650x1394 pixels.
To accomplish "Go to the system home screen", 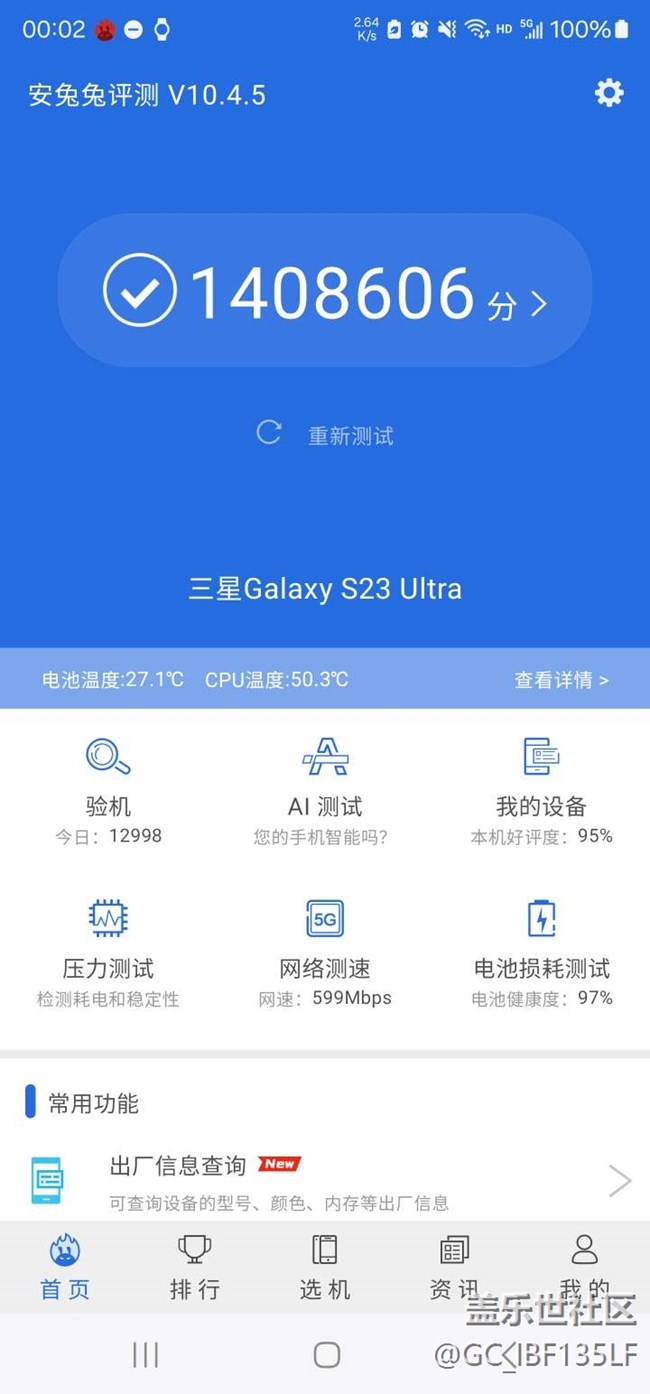I will [x=326, y=1354].
